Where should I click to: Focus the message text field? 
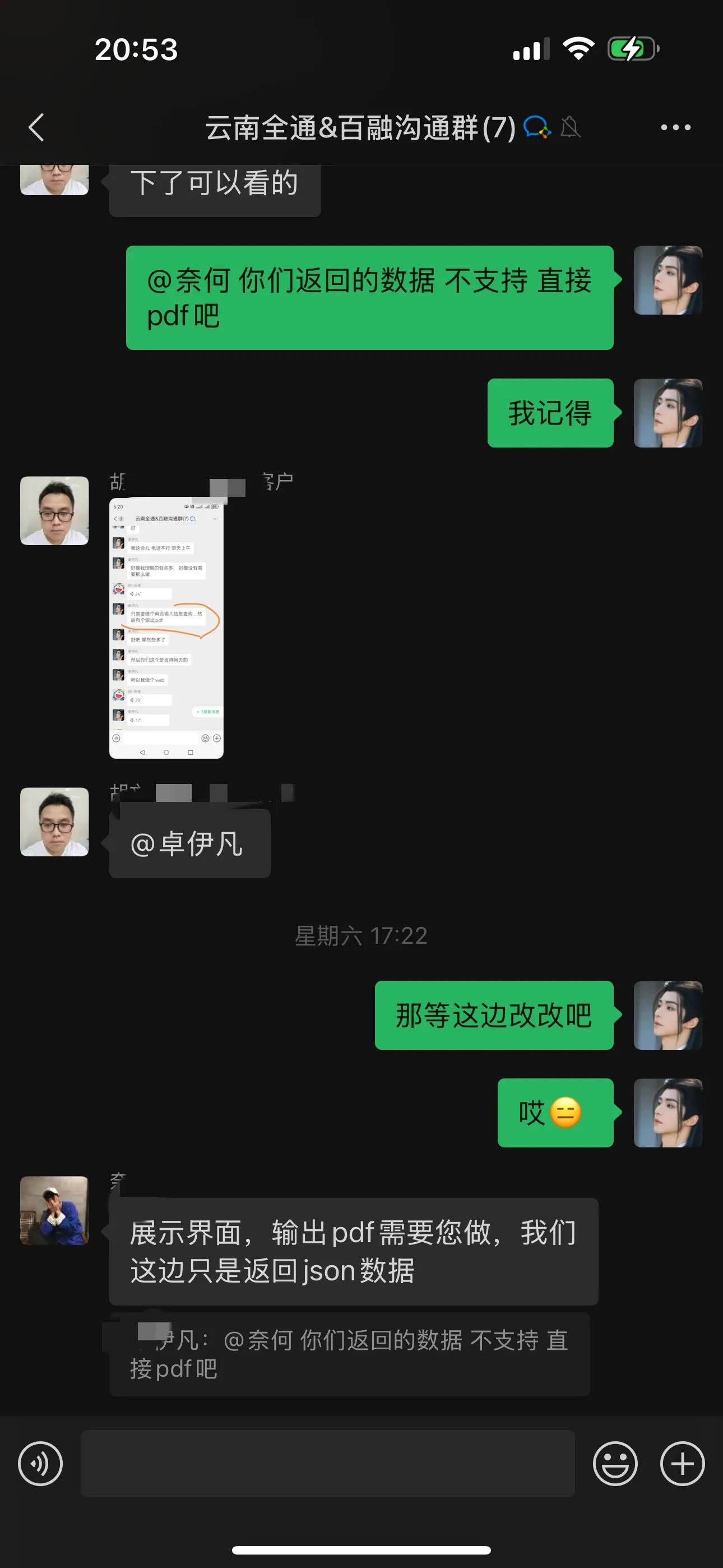click(x=327, y=1463)
